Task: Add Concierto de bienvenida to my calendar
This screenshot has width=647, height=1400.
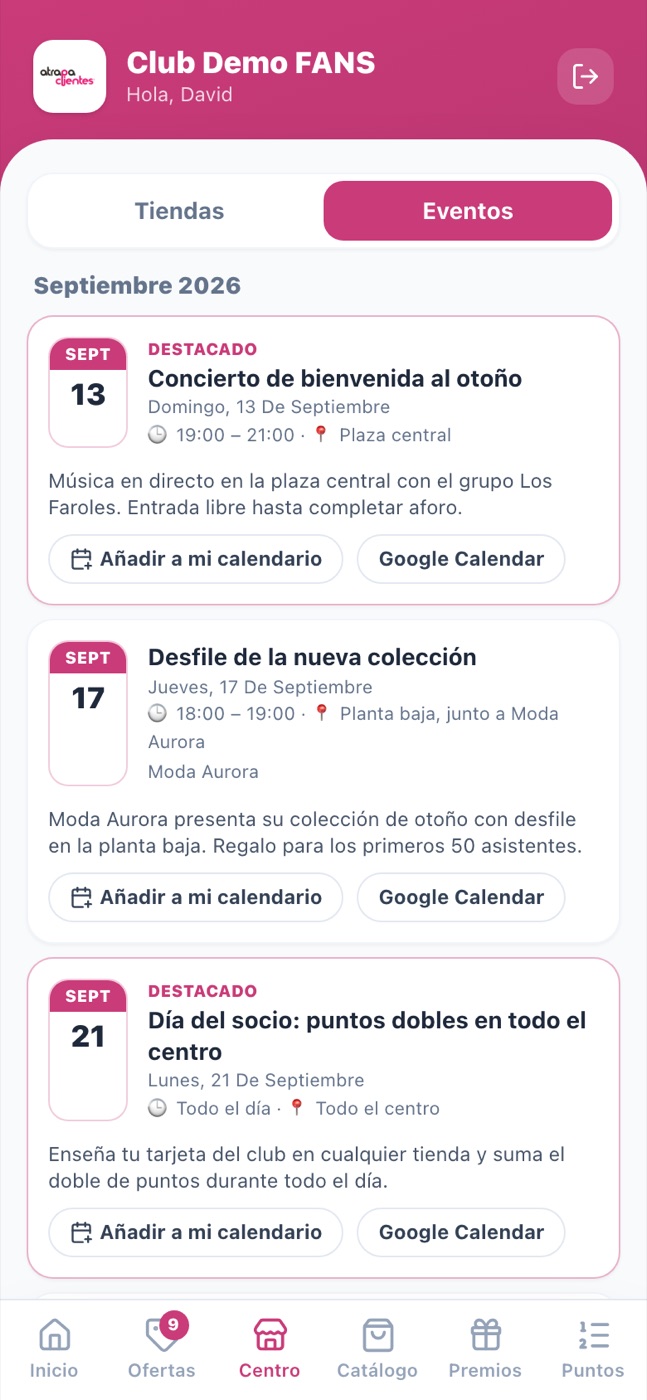Action: click(196, 559)
